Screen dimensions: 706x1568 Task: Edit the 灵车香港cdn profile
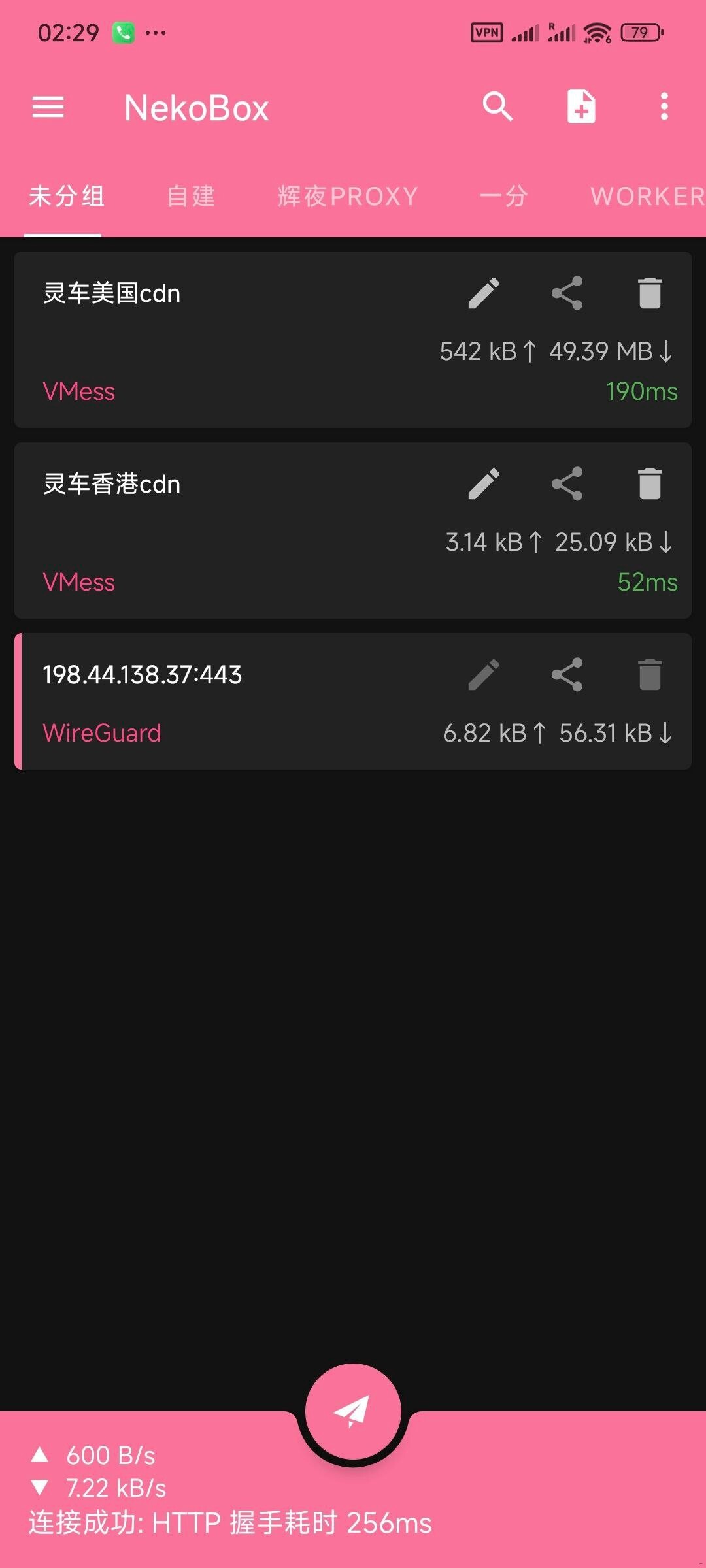click(x=484, y=484)
